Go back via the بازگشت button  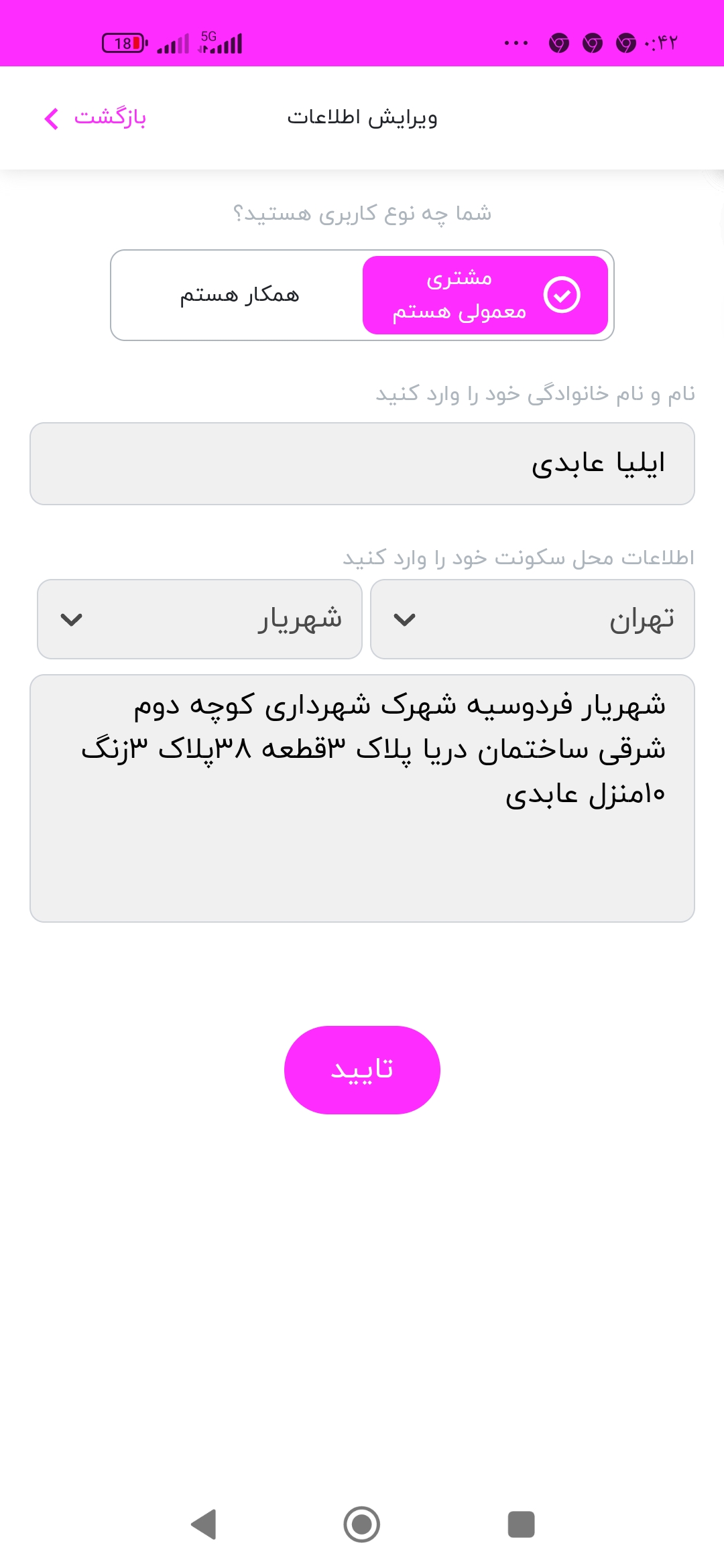[x=95, y=117]
